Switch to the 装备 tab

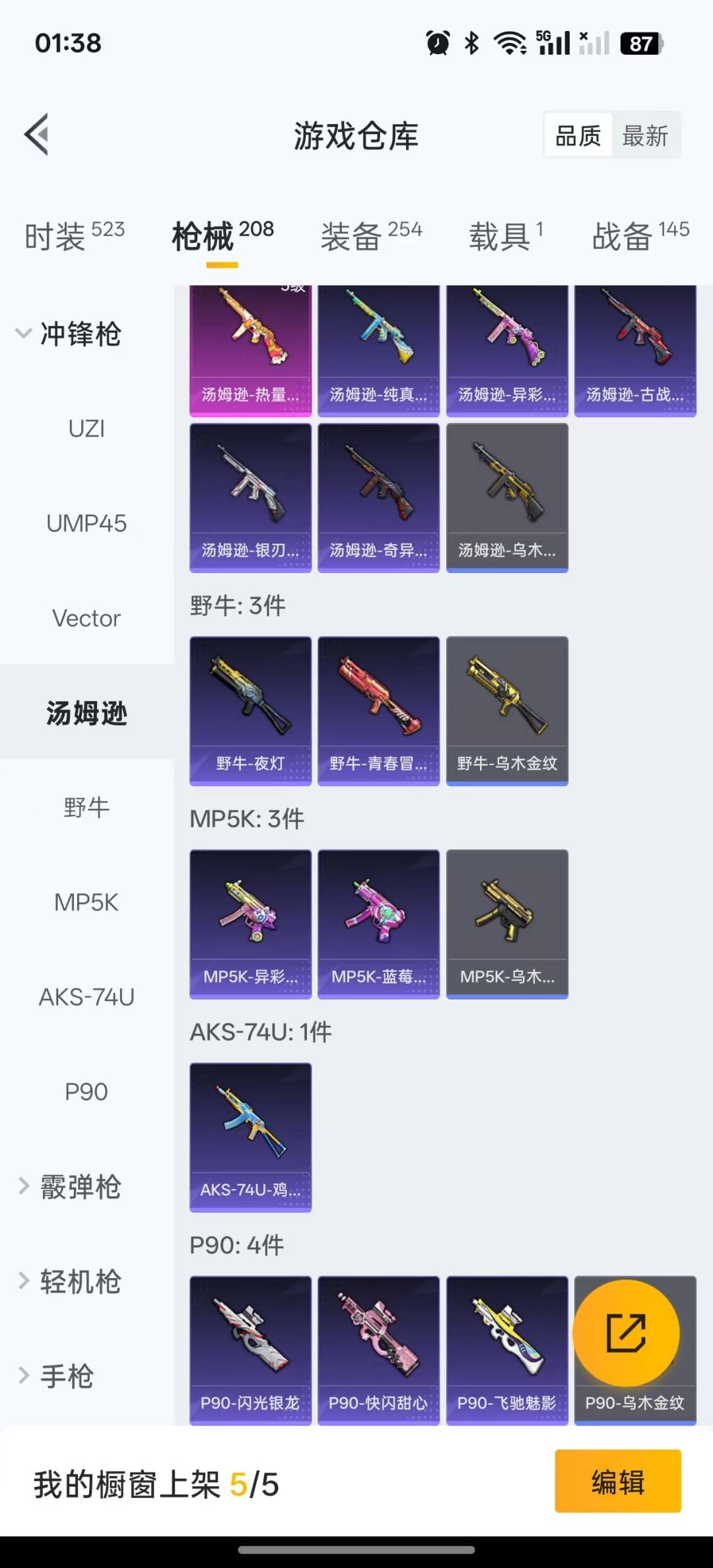click(371, 236)
